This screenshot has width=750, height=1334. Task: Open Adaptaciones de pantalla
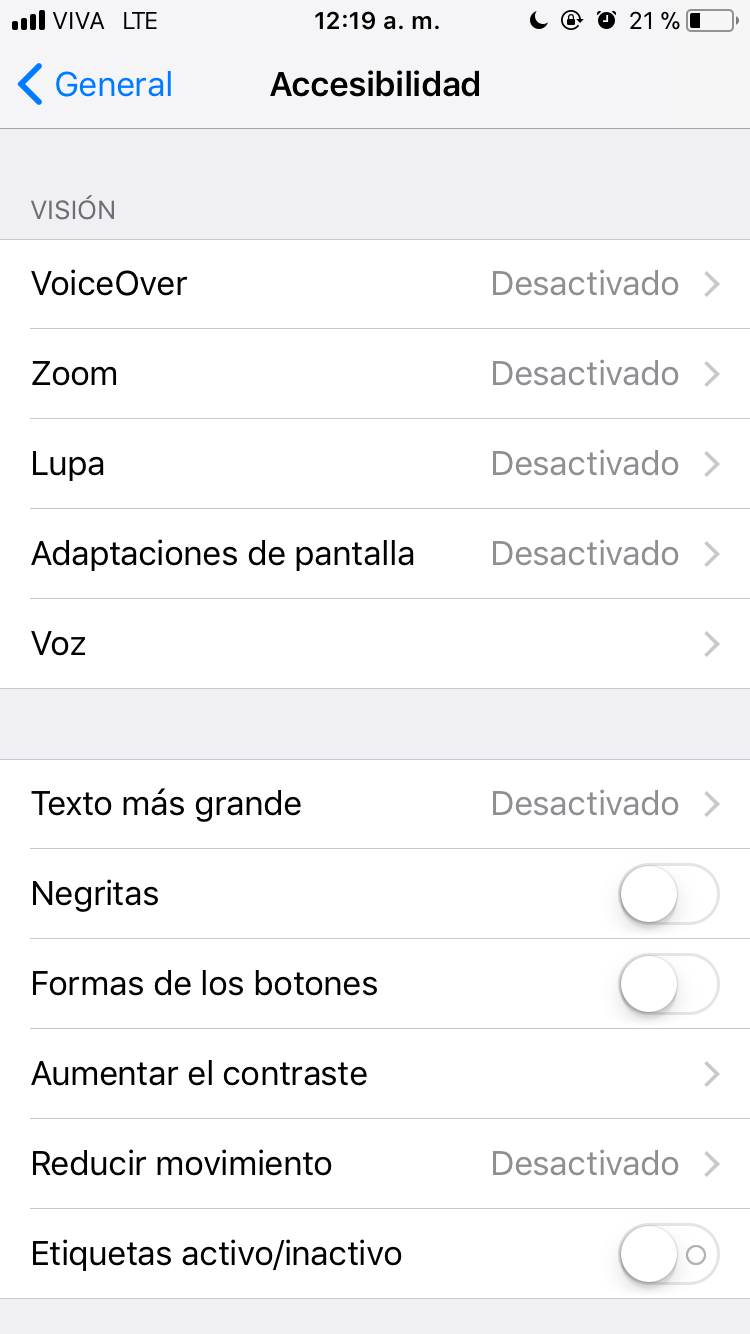(375, 554)
